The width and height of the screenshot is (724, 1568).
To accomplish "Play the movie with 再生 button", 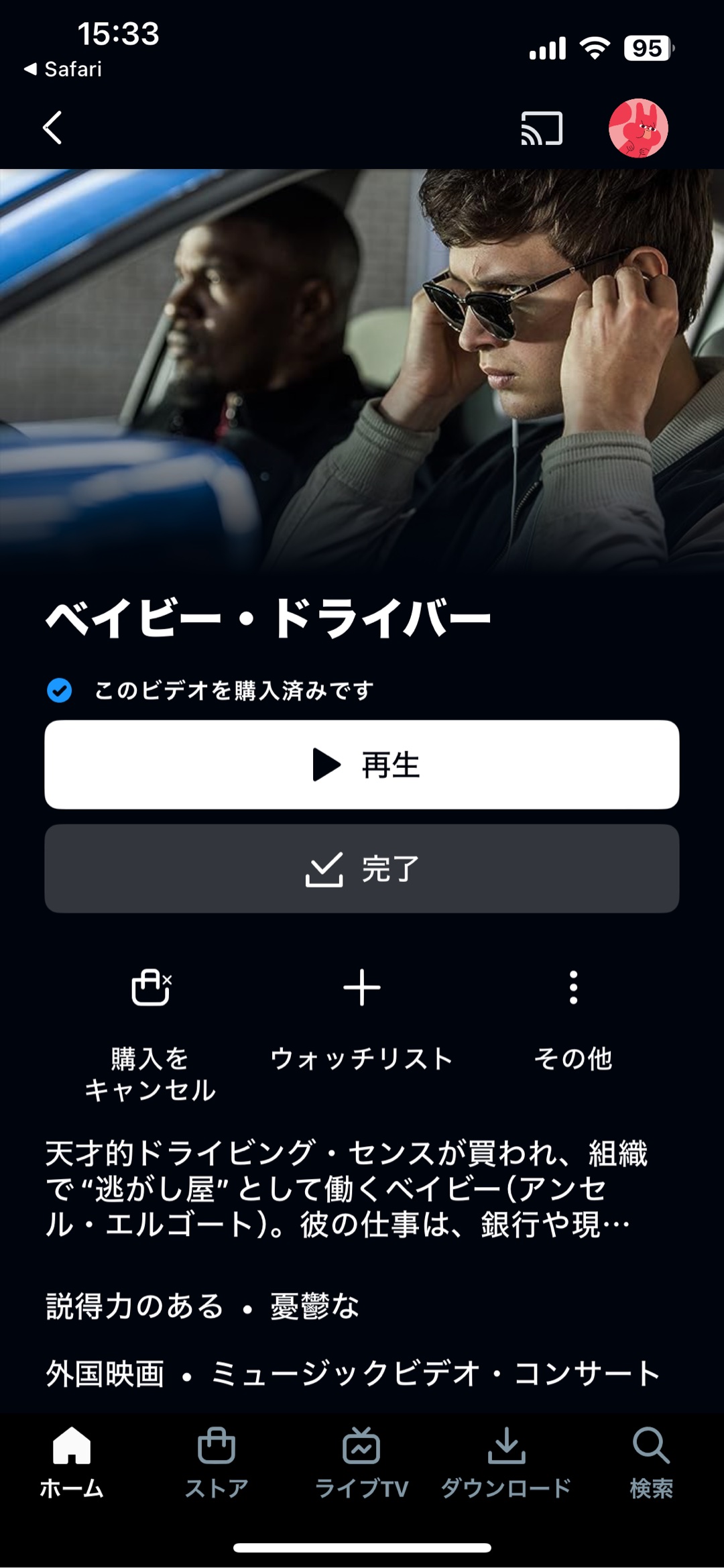I will pyautogui.click(x=362, y=765).
